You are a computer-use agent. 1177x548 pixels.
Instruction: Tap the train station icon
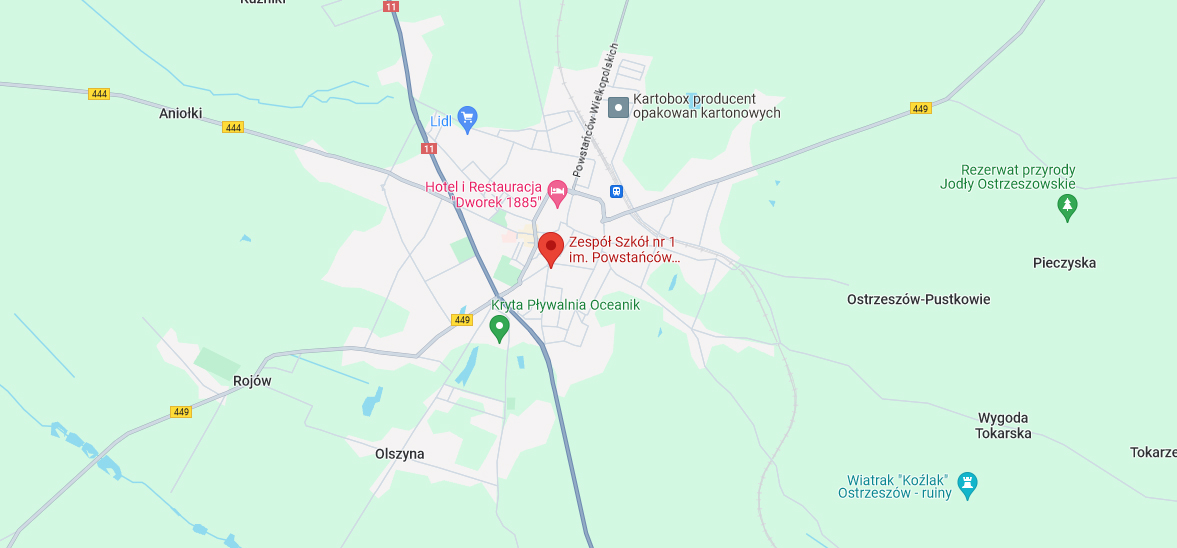point(617,191)
